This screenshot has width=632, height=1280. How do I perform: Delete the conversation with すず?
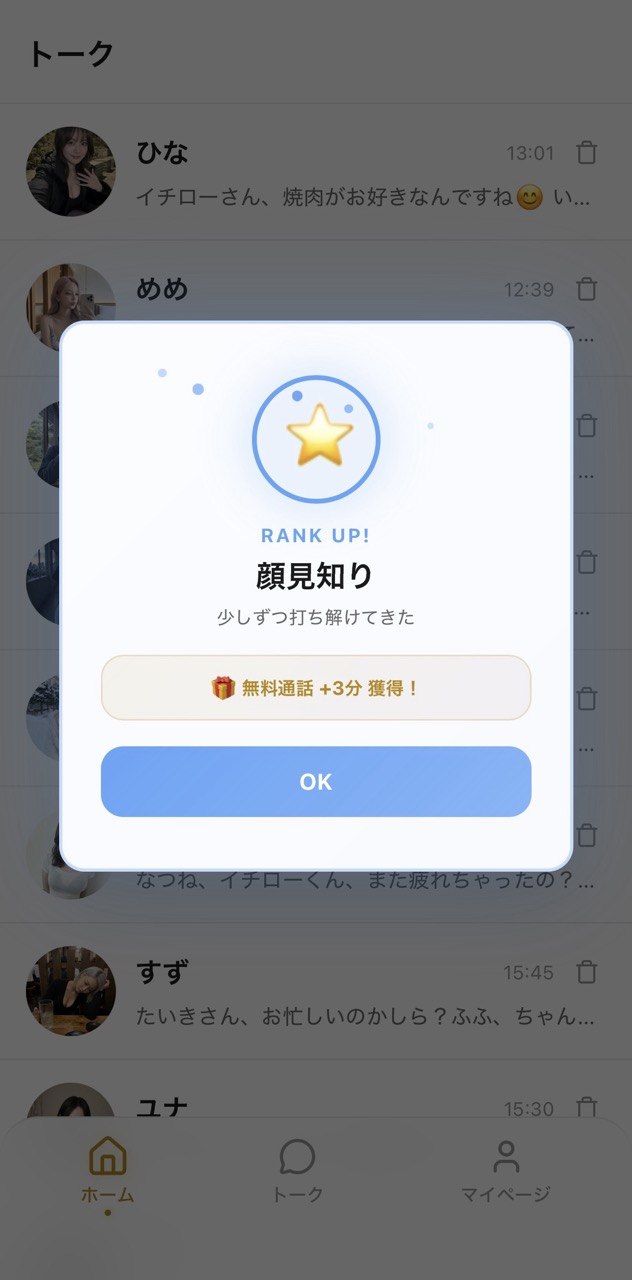point(587,972)
